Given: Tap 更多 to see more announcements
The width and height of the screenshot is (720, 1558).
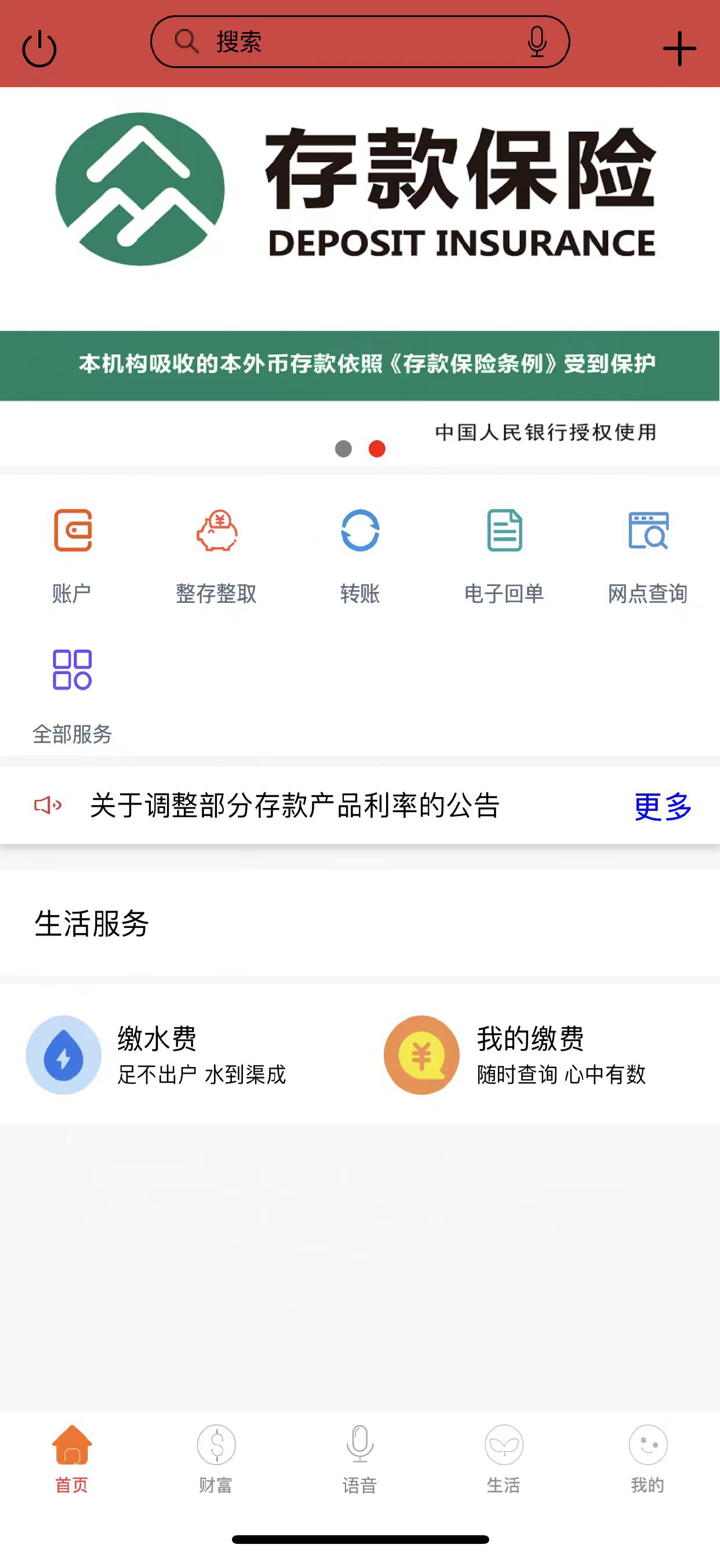Looking at the screenshot, I should click(661, 806).
